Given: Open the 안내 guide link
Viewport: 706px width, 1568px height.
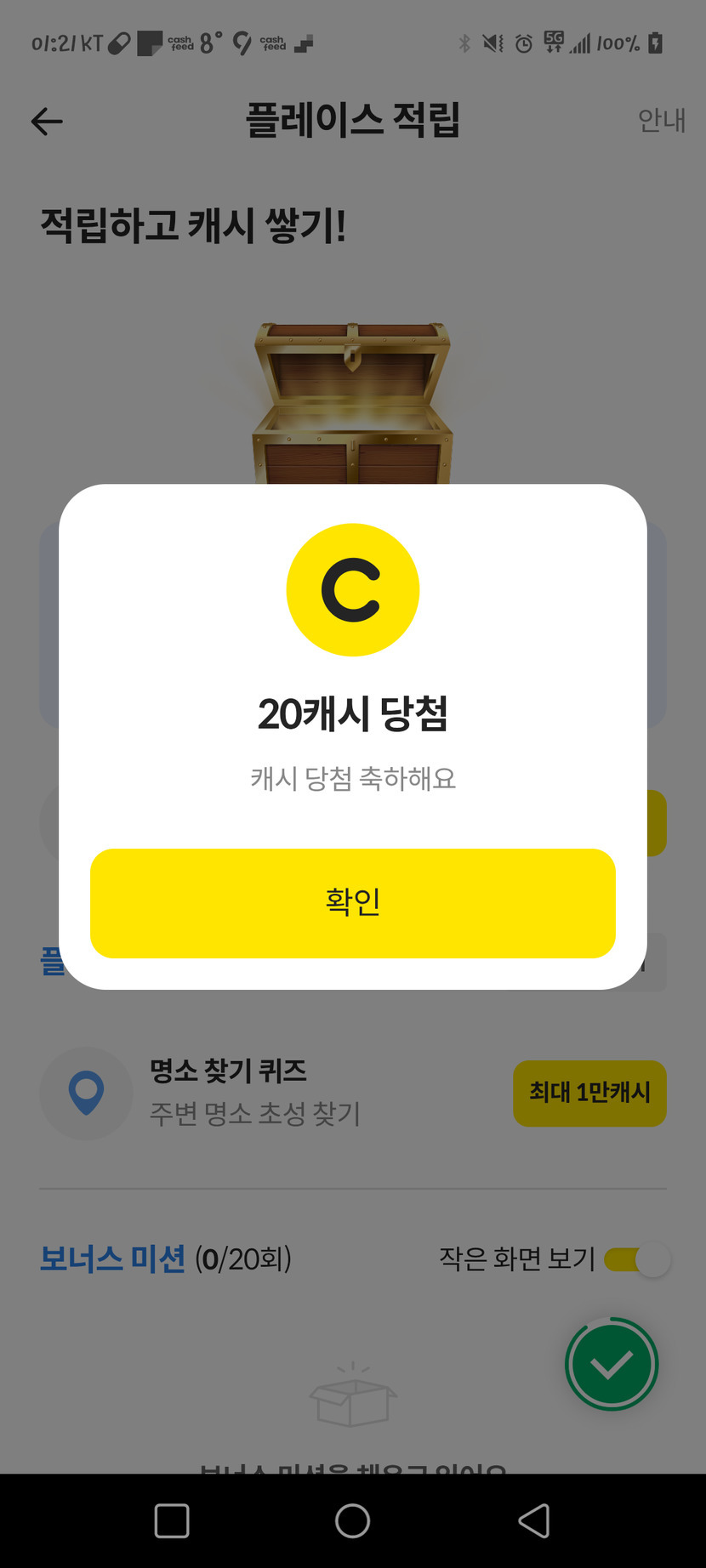Looking at the screenshot, I should [661, 121].
